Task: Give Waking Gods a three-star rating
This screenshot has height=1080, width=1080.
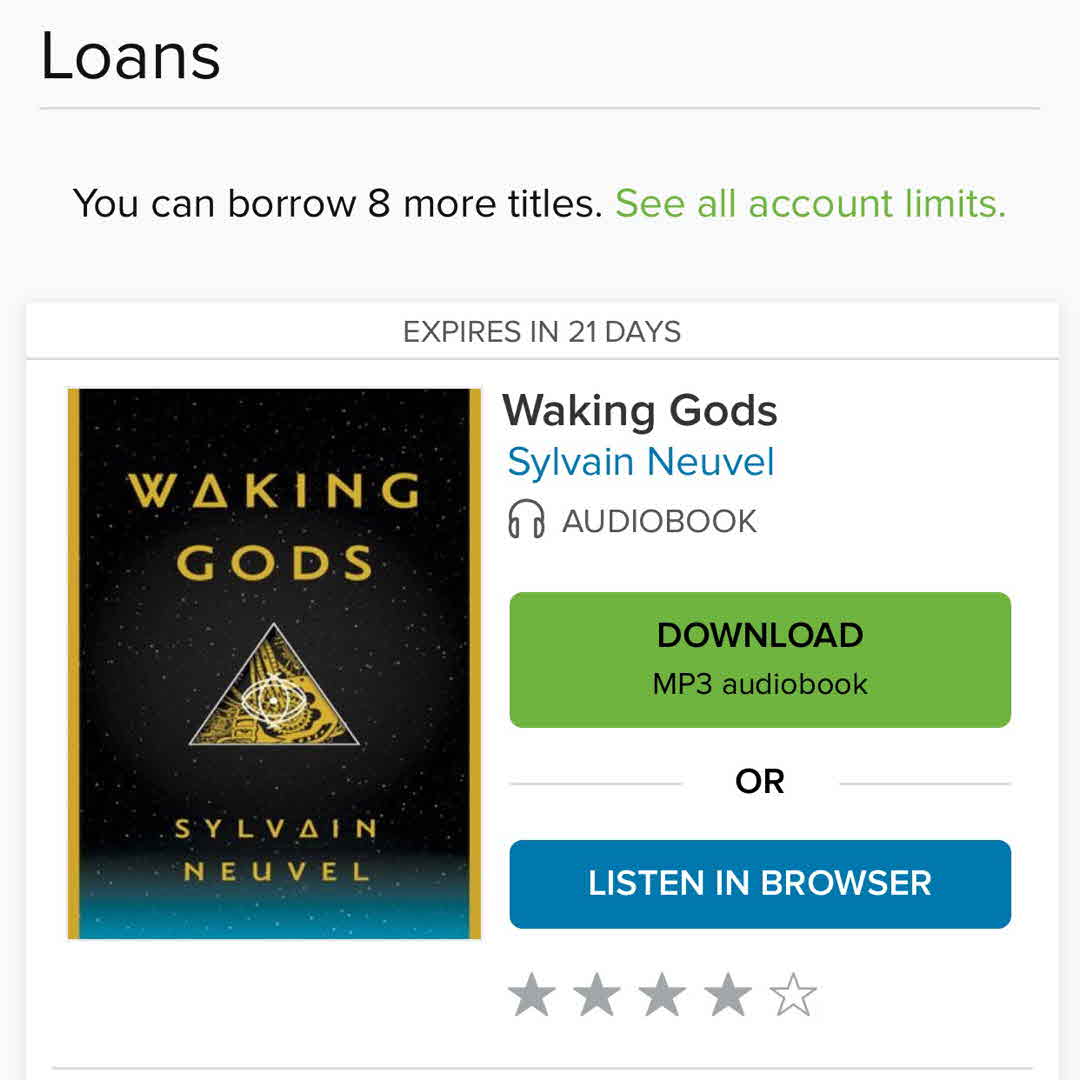Action: point(662,996)
